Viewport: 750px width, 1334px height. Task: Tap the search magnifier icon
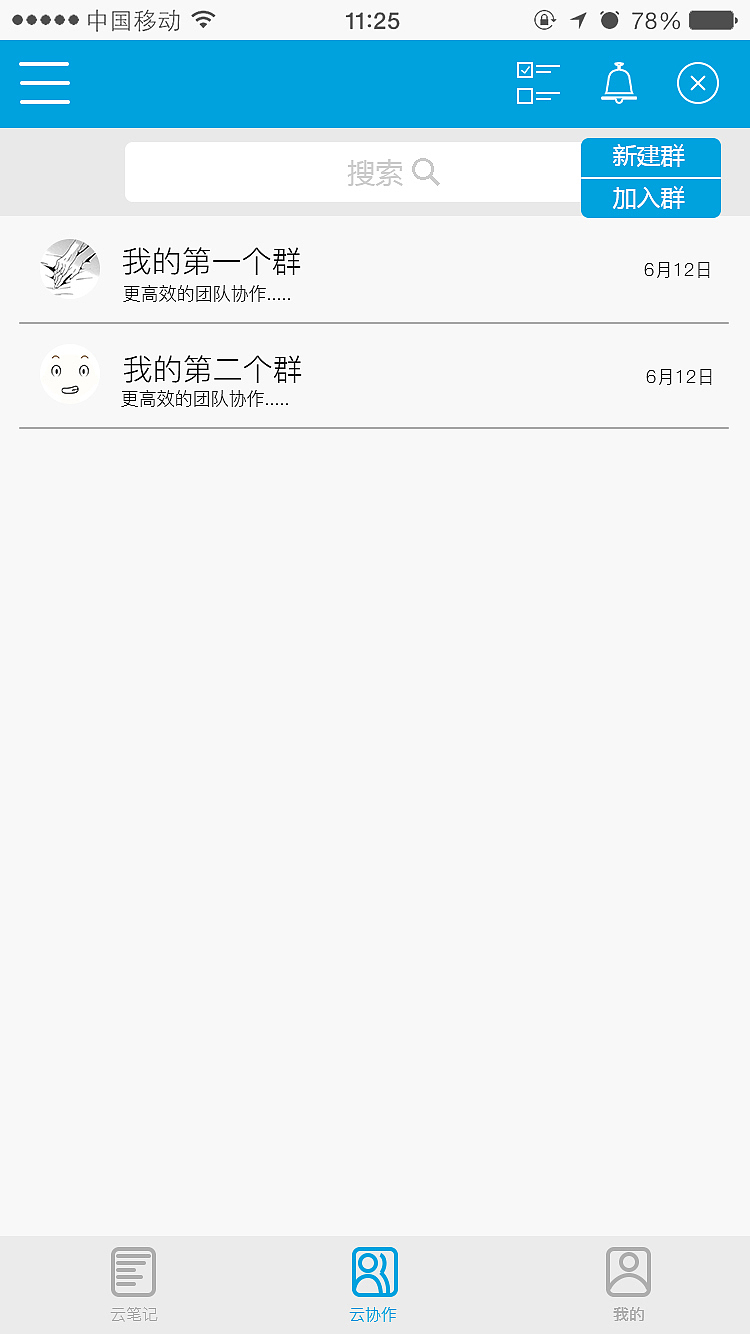427,172
